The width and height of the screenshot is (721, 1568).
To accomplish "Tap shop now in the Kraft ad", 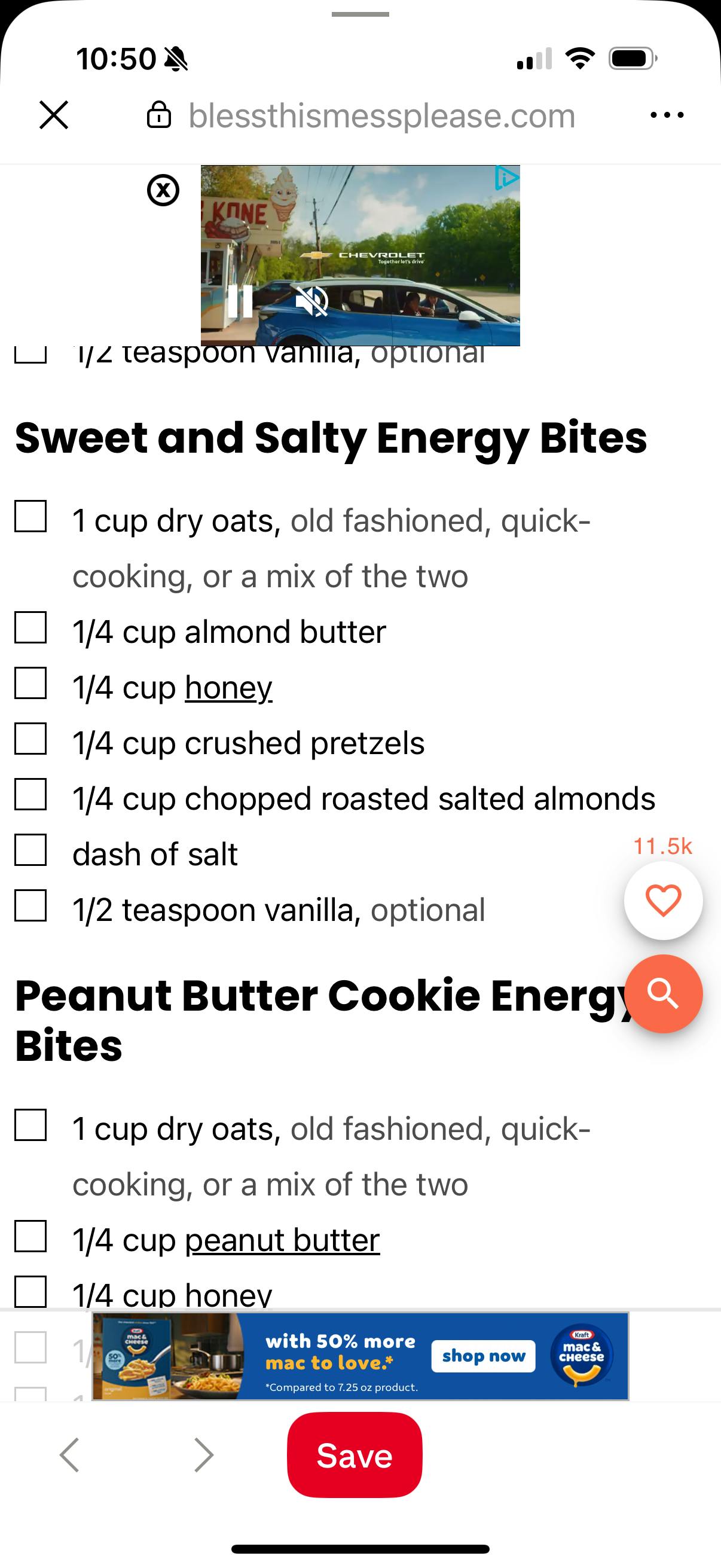I will 483,1356.
